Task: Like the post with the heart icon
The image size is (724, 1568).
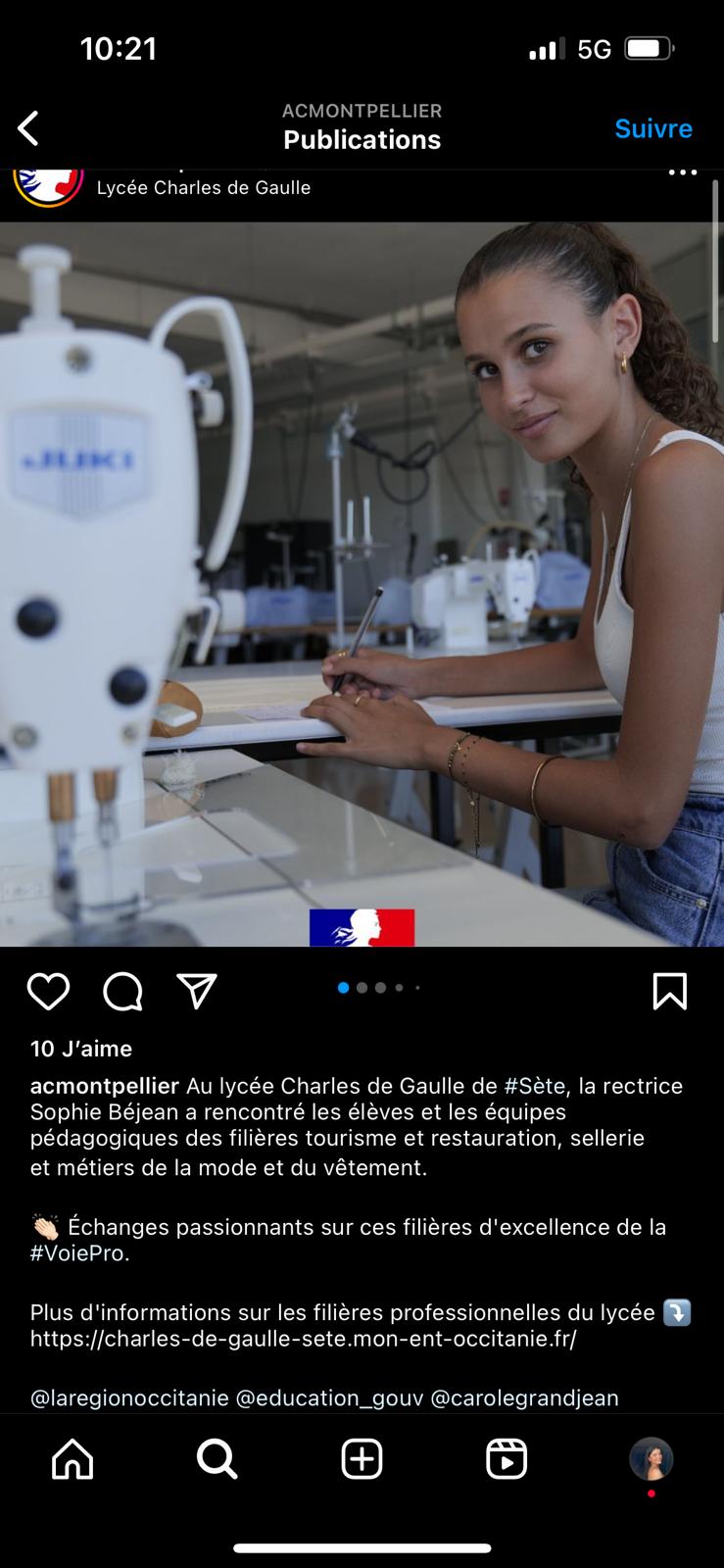Action: pyautogui.click(x=48, y=991)
